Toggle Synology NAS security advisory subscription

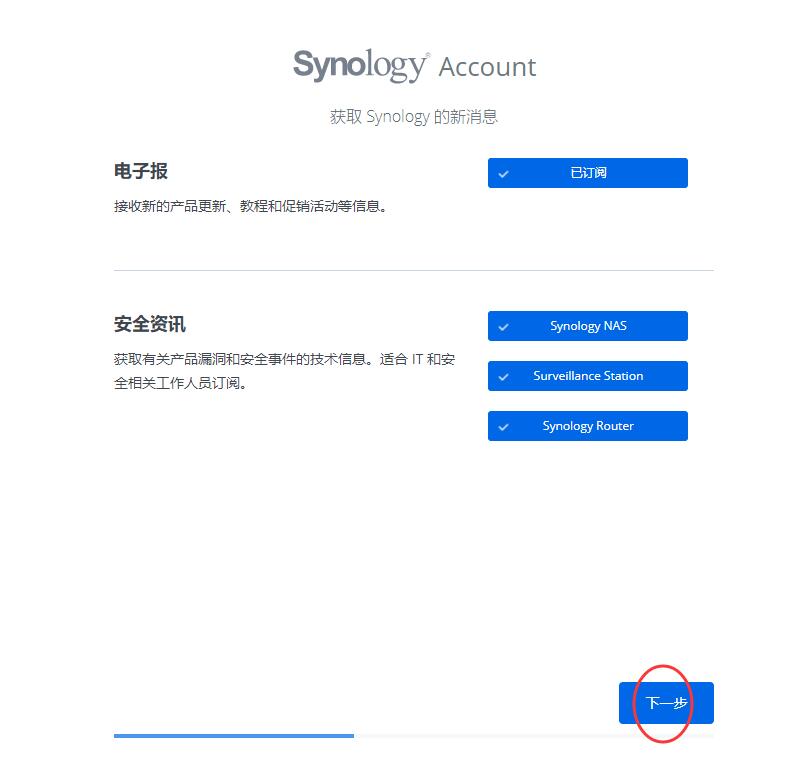[x=588, y=326]
